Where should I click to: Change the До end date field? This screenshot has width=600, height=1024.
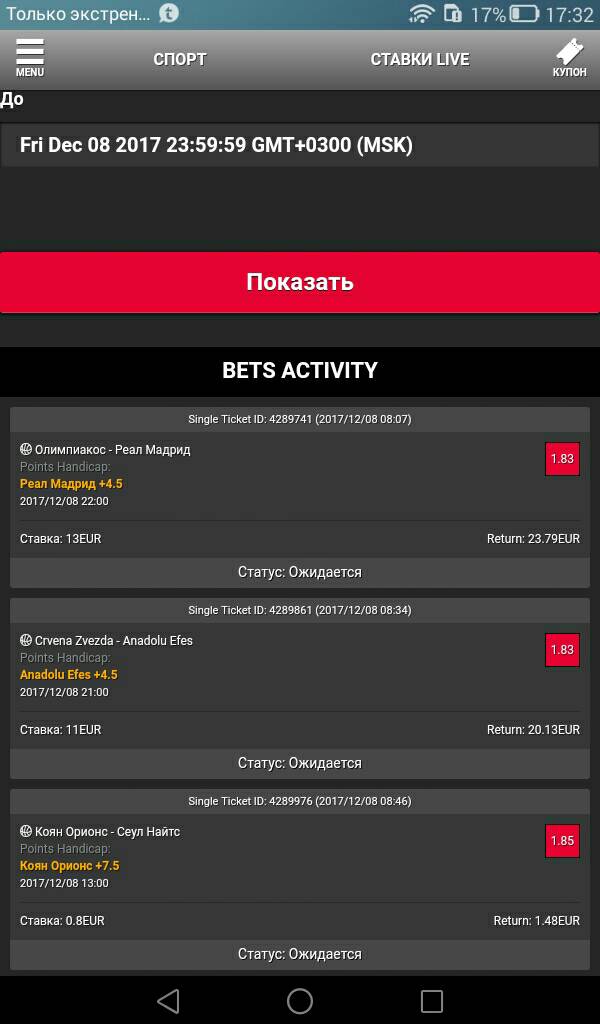[300, 145]
